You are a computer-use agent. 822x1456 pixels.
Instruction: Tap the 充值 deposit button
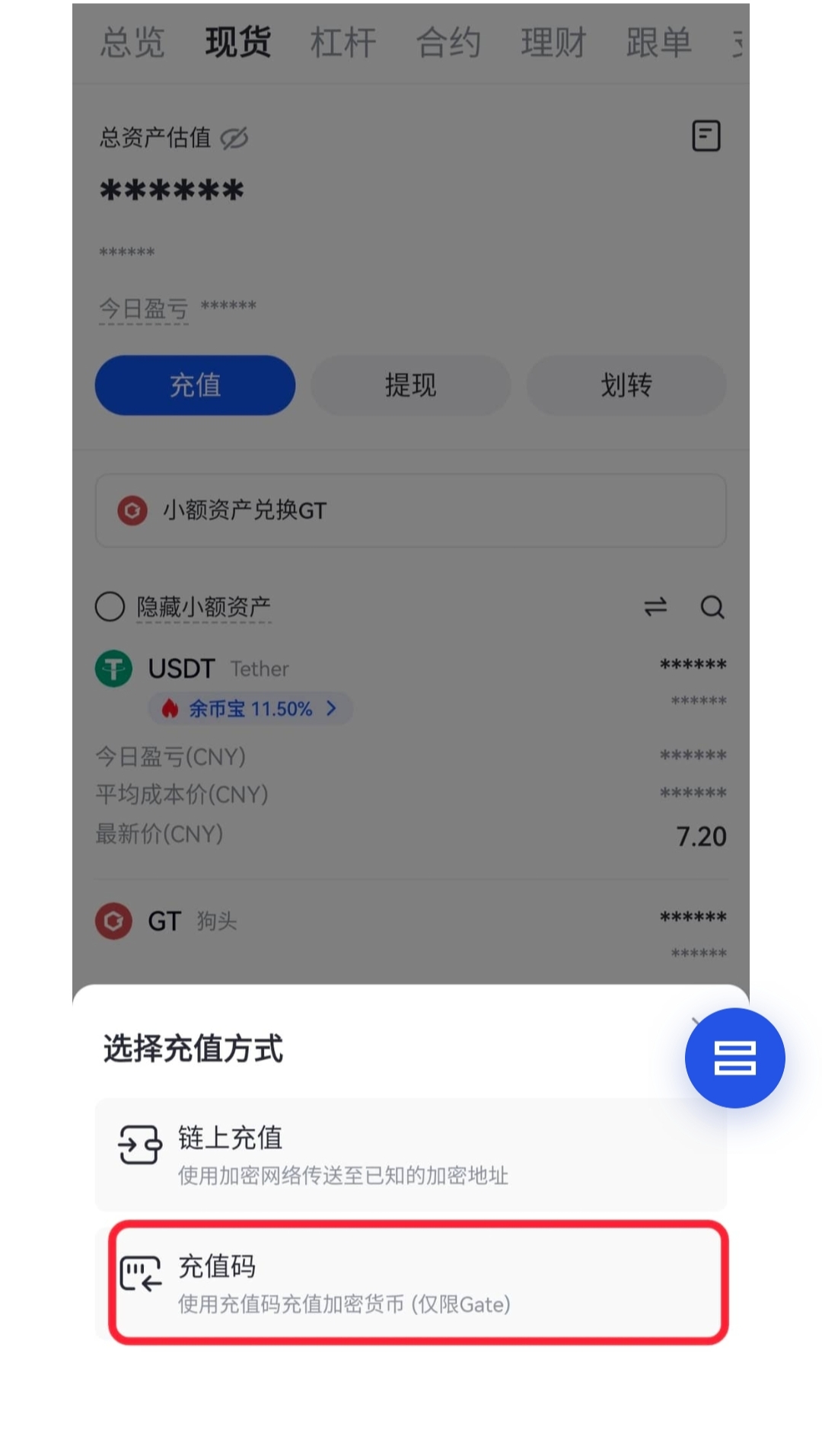click(195, 385)
